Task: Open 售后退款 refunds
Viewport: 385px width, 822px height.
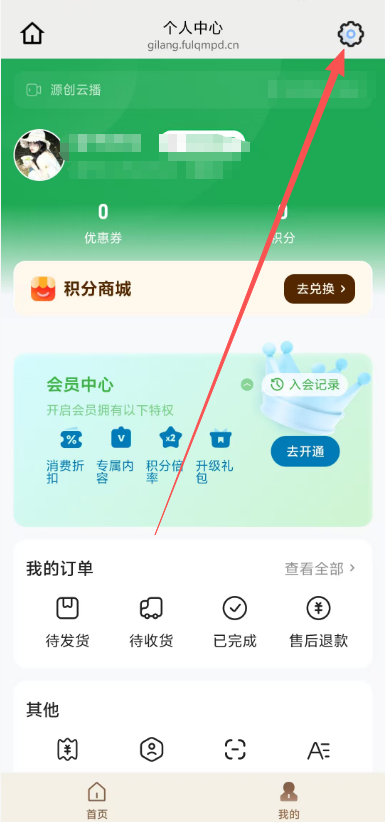Action: [318, 622]
